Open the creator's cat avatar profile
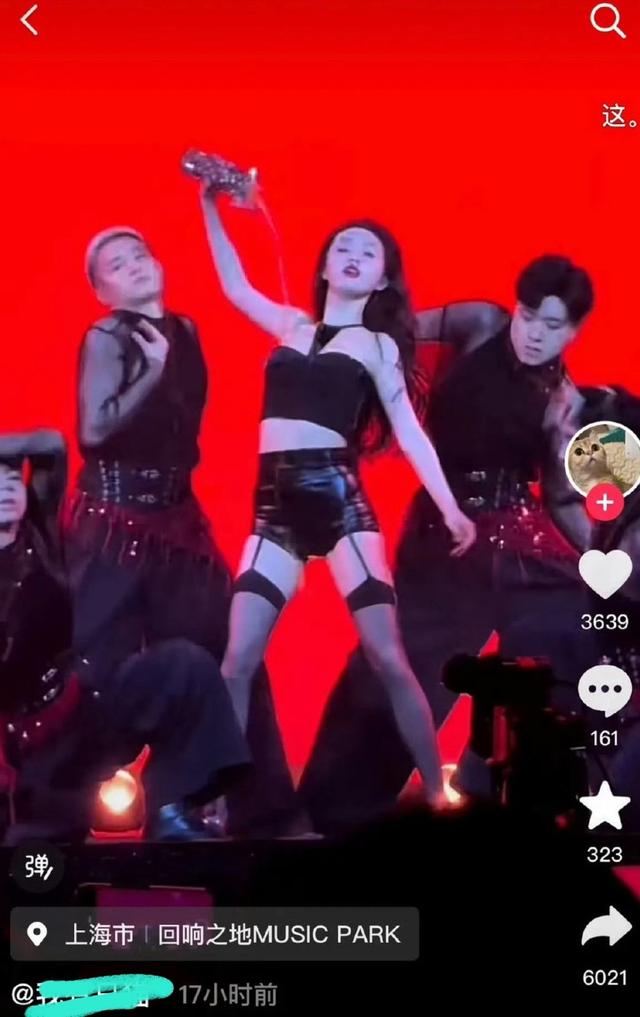The width and height of the screenshot is (640, 1017). 603,458
